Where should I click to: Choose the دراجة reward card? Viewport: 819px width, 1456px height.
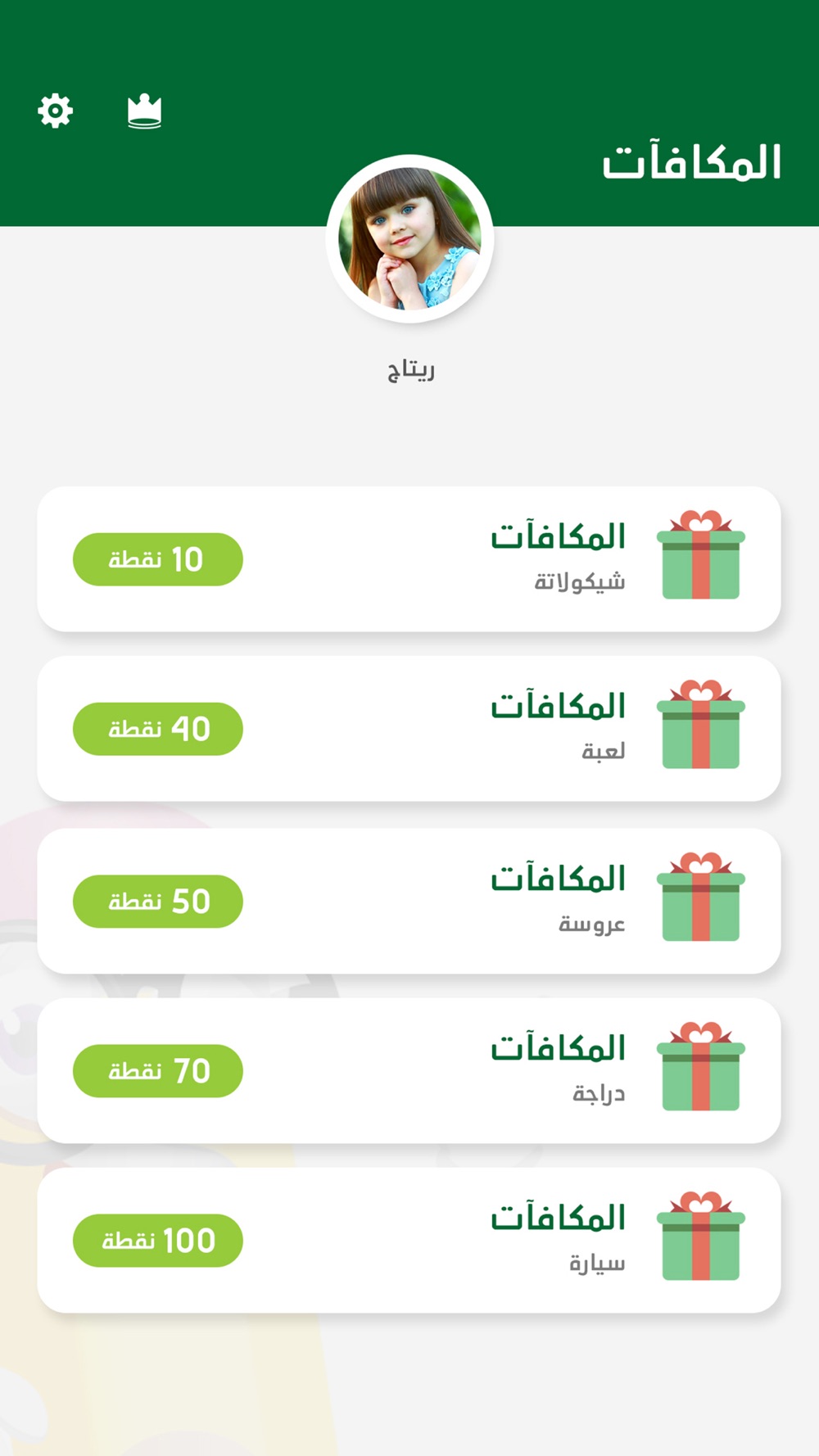coord(491,1070)
